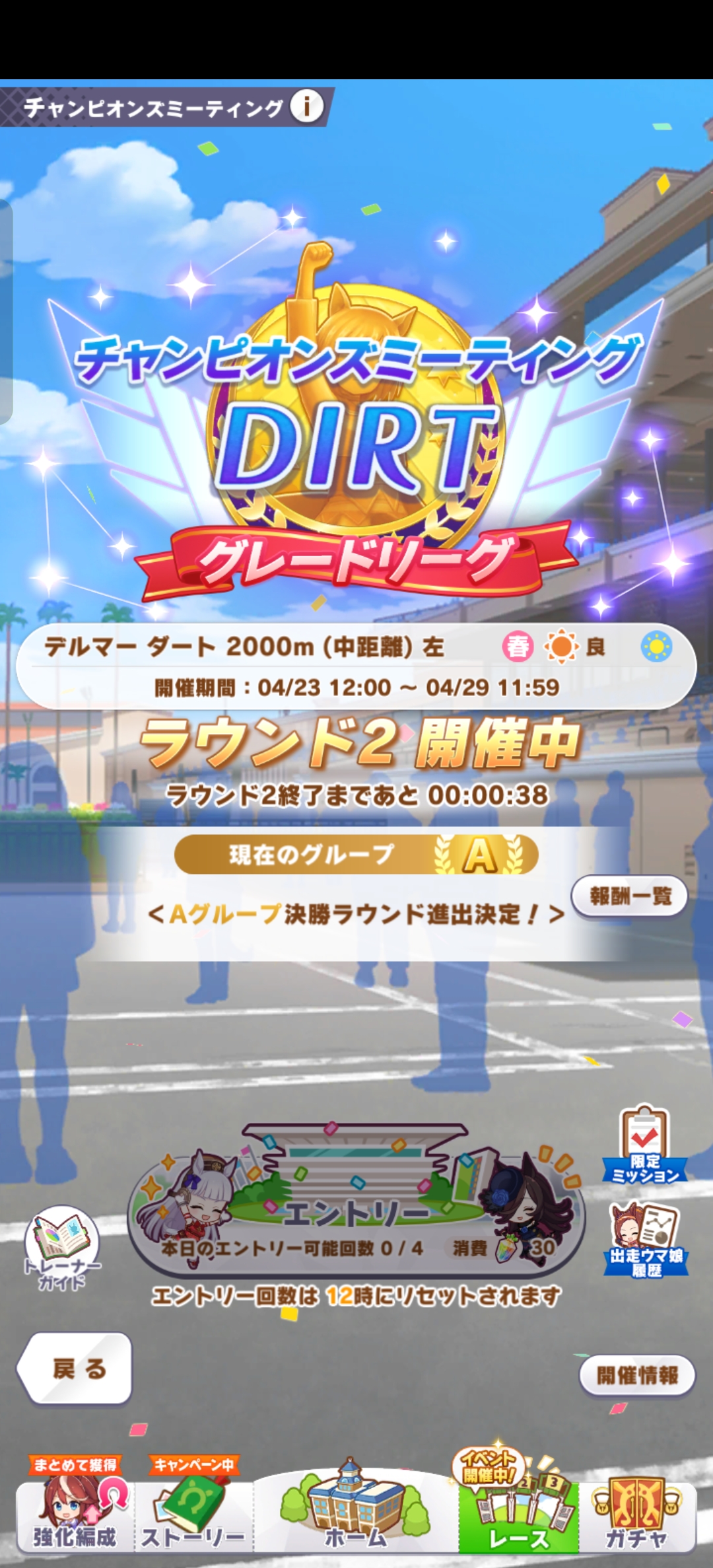This screenshot has width=713, height=1568.
Task: Open 開催情報 event information
Action: click(x=636, y=1374)
